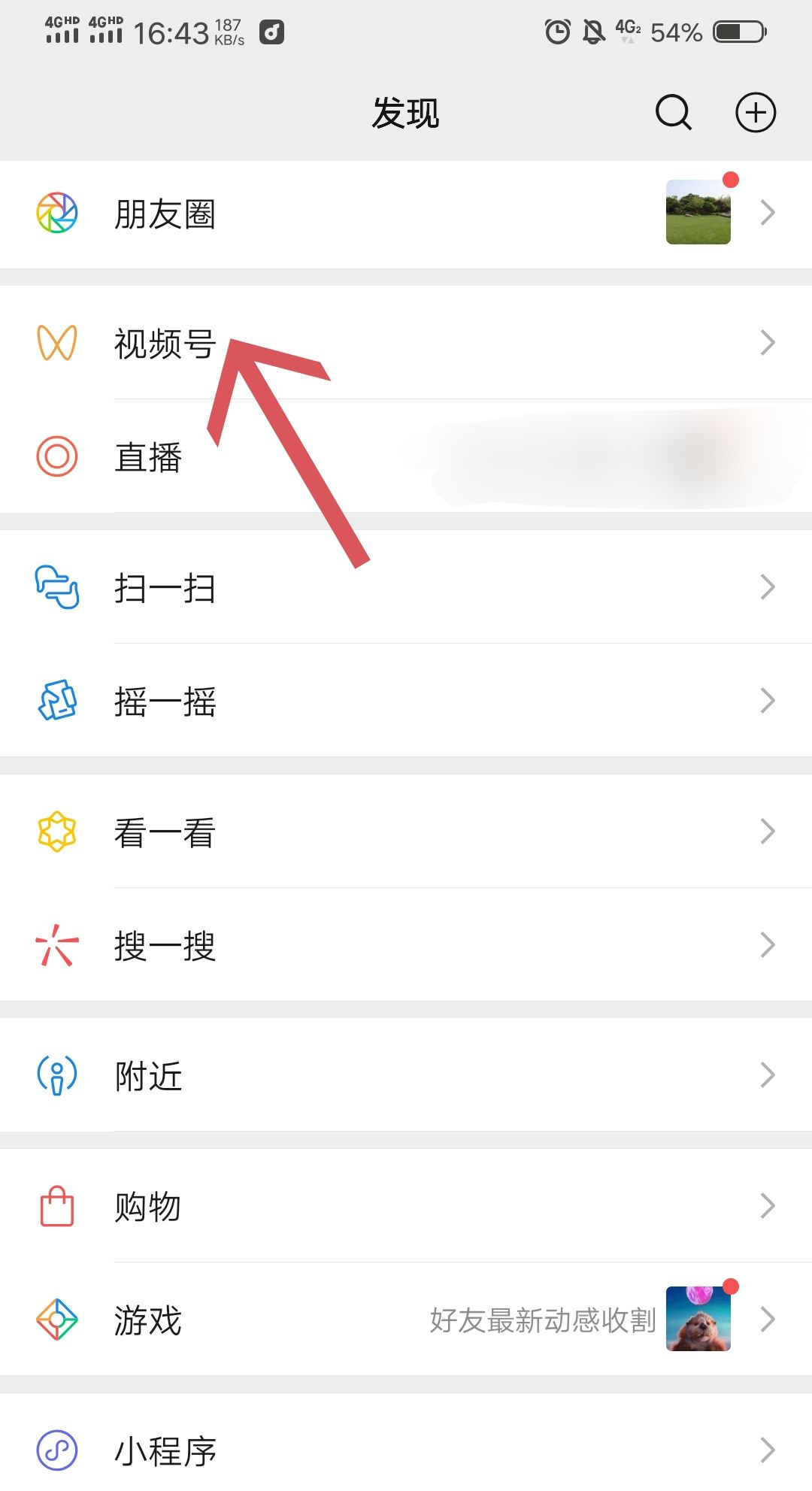812x1491 pixels.
Task: Open the plus menu at top right
Action: click(756, 113)
